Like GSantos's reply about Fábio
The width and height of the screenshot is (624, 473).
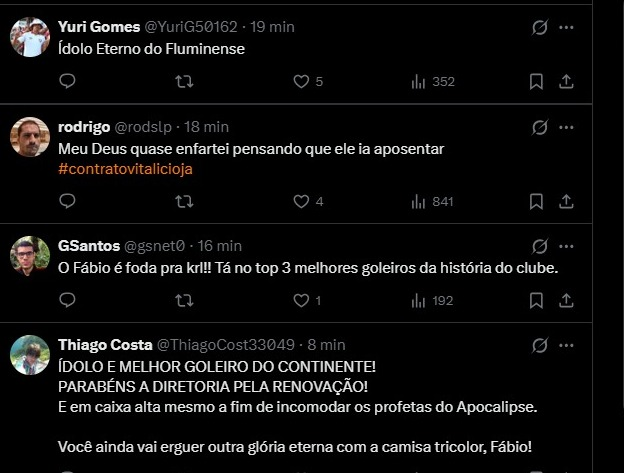(301, 300)
